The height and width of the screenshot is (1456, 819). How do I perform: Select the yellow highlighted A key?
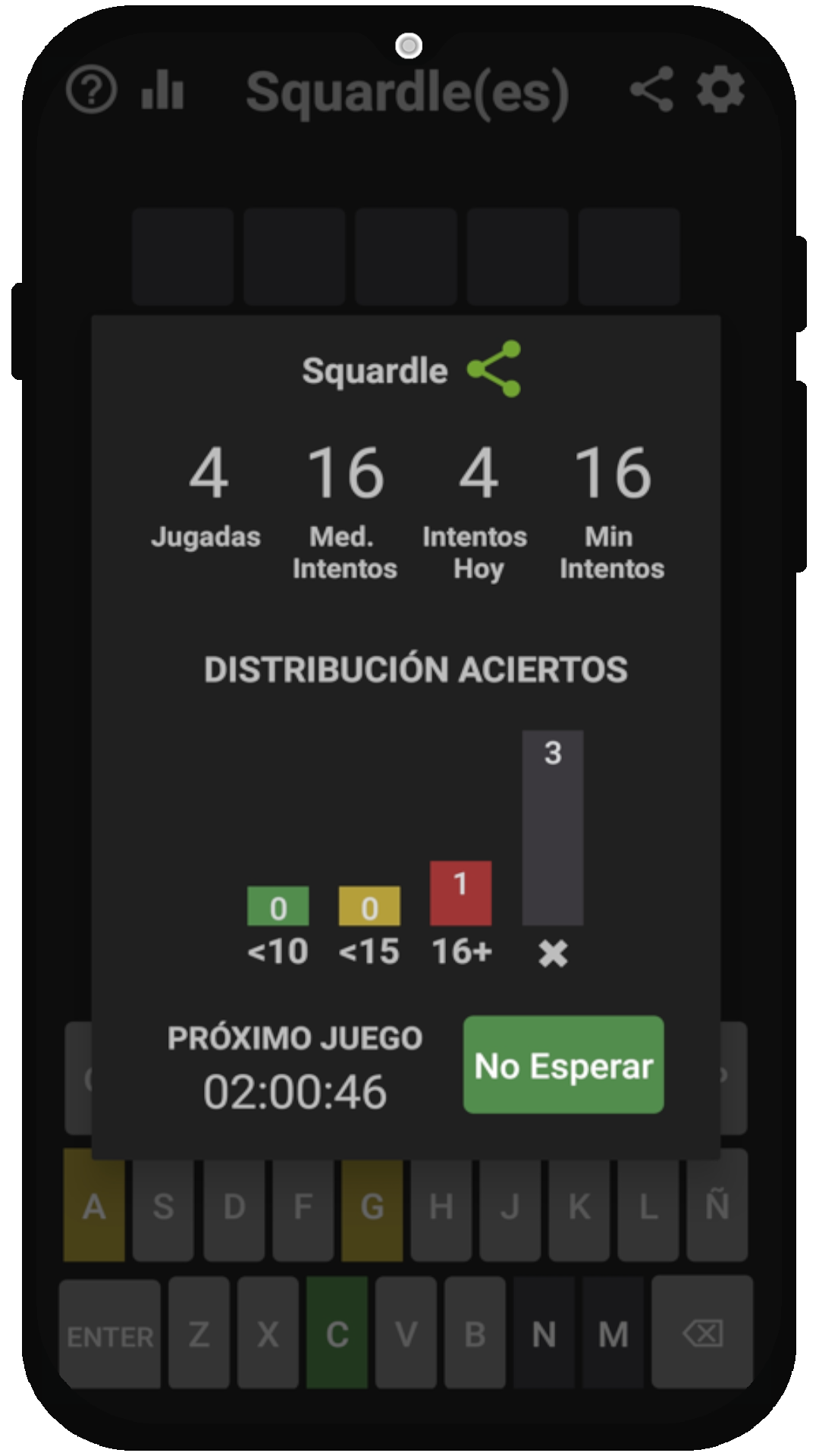pyautogui.click(x=94, y=1207)
